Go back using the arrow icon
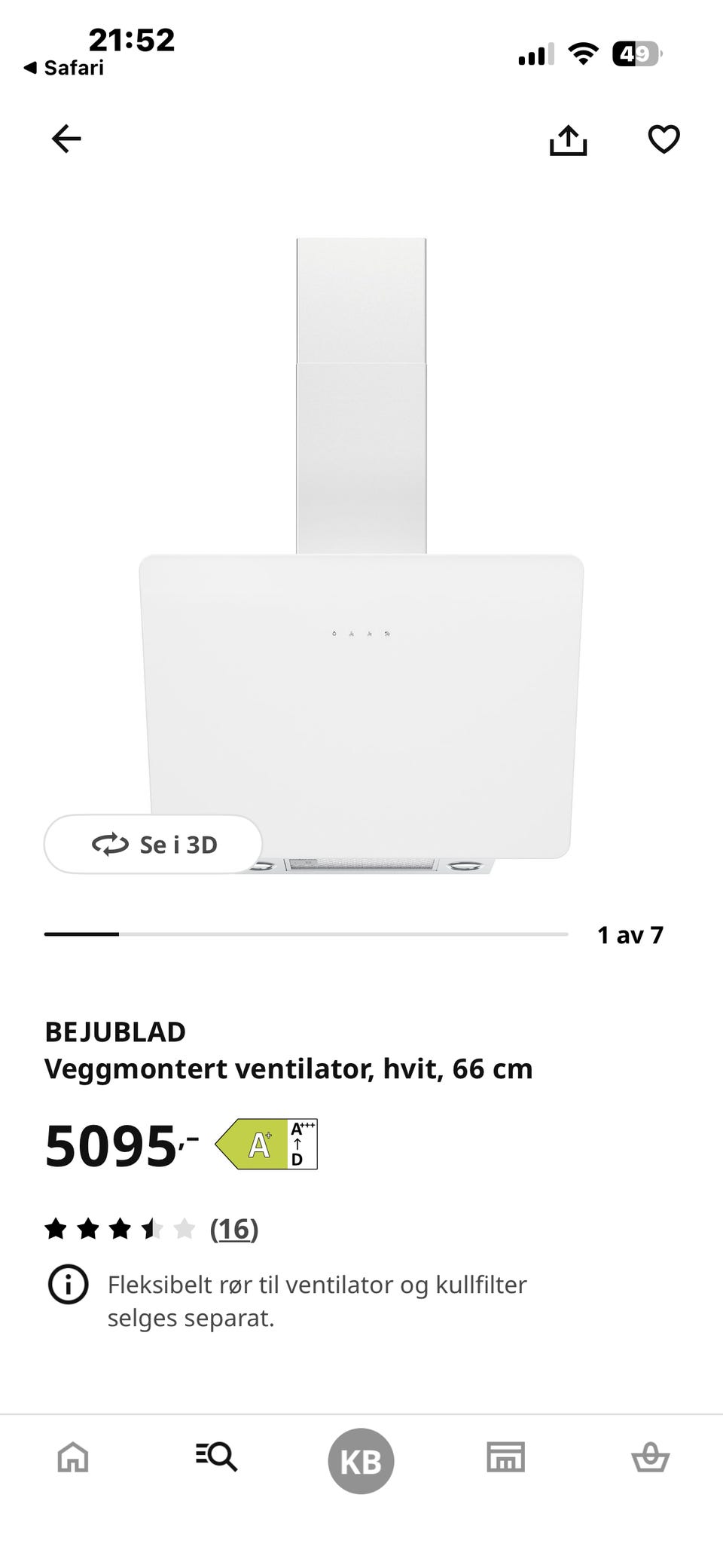 point(66,139)
